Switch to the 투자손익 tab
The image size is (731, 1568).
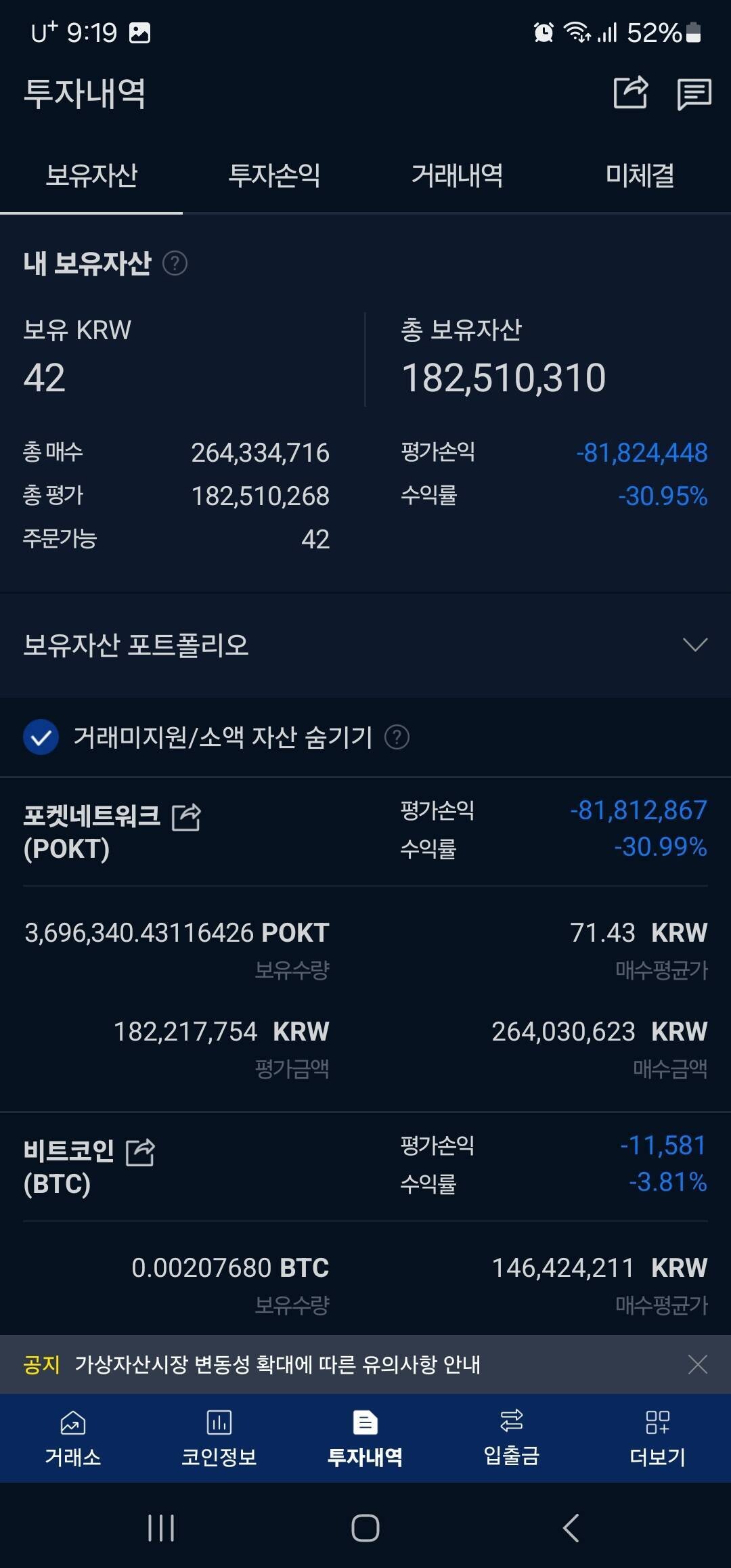(273, 176)
